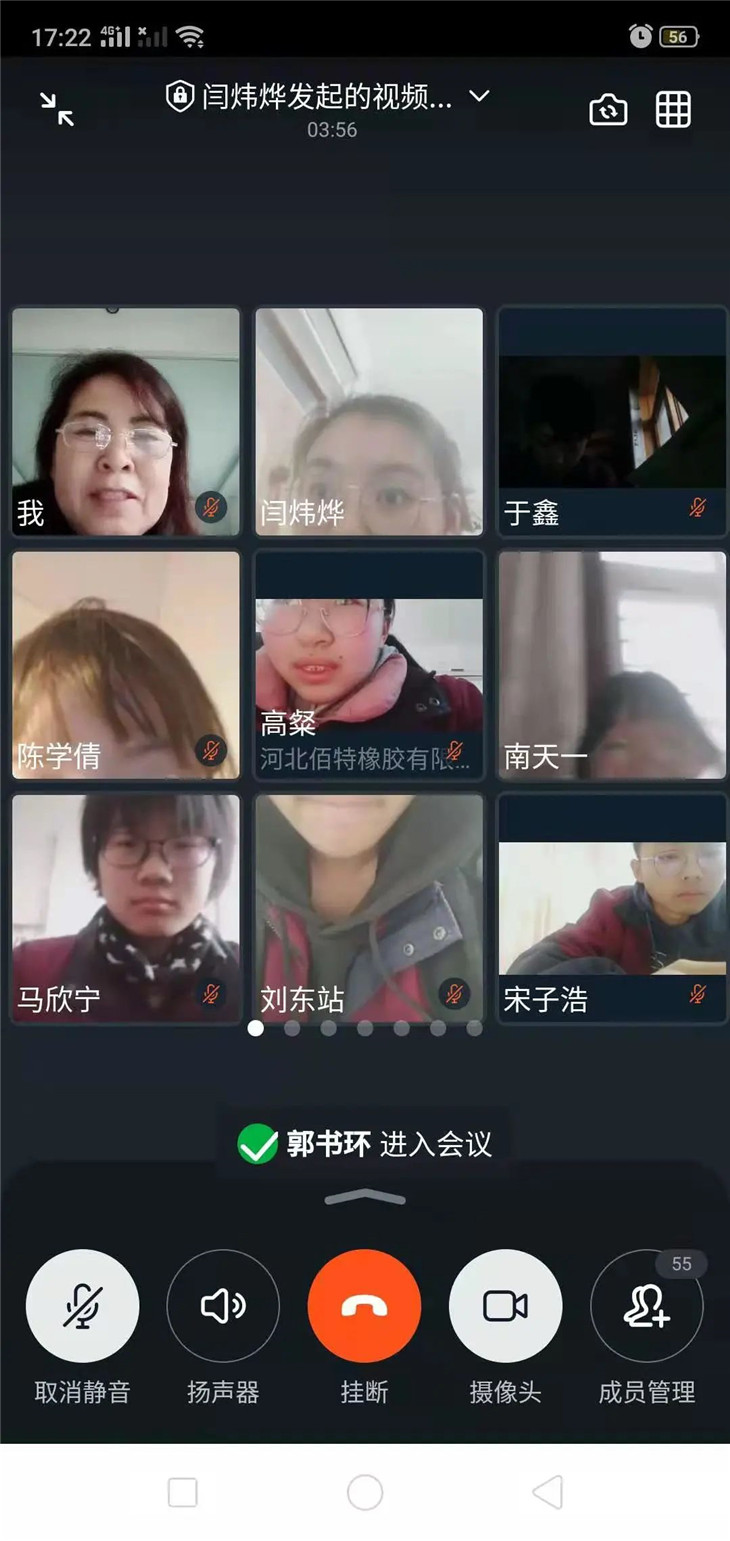Image resolution: width=730 pixels, height=1541 pixels.
Task: Hang up with the 挂断 button
Action: (x=364, y=1306)
